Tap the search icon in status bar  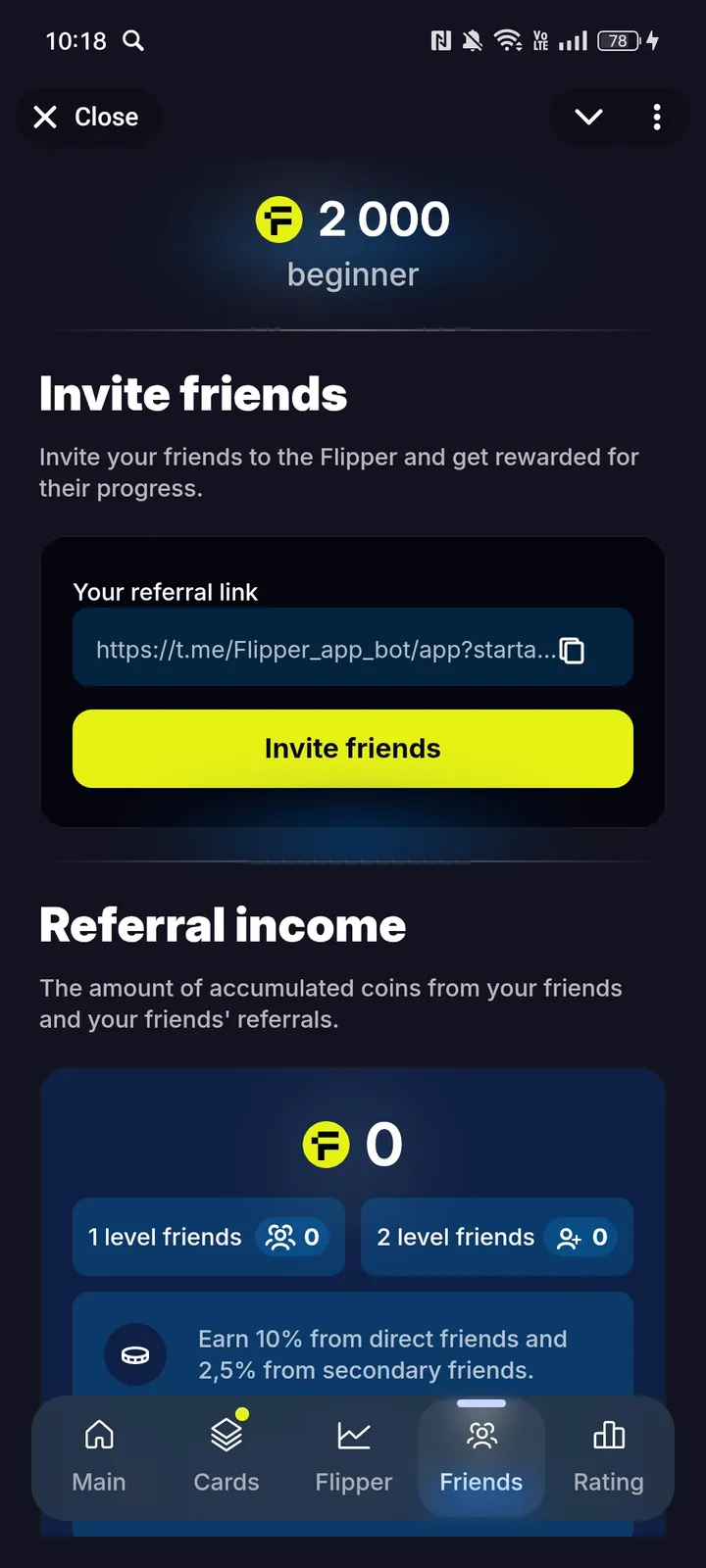pyautogui.click(x=134, y=41)
